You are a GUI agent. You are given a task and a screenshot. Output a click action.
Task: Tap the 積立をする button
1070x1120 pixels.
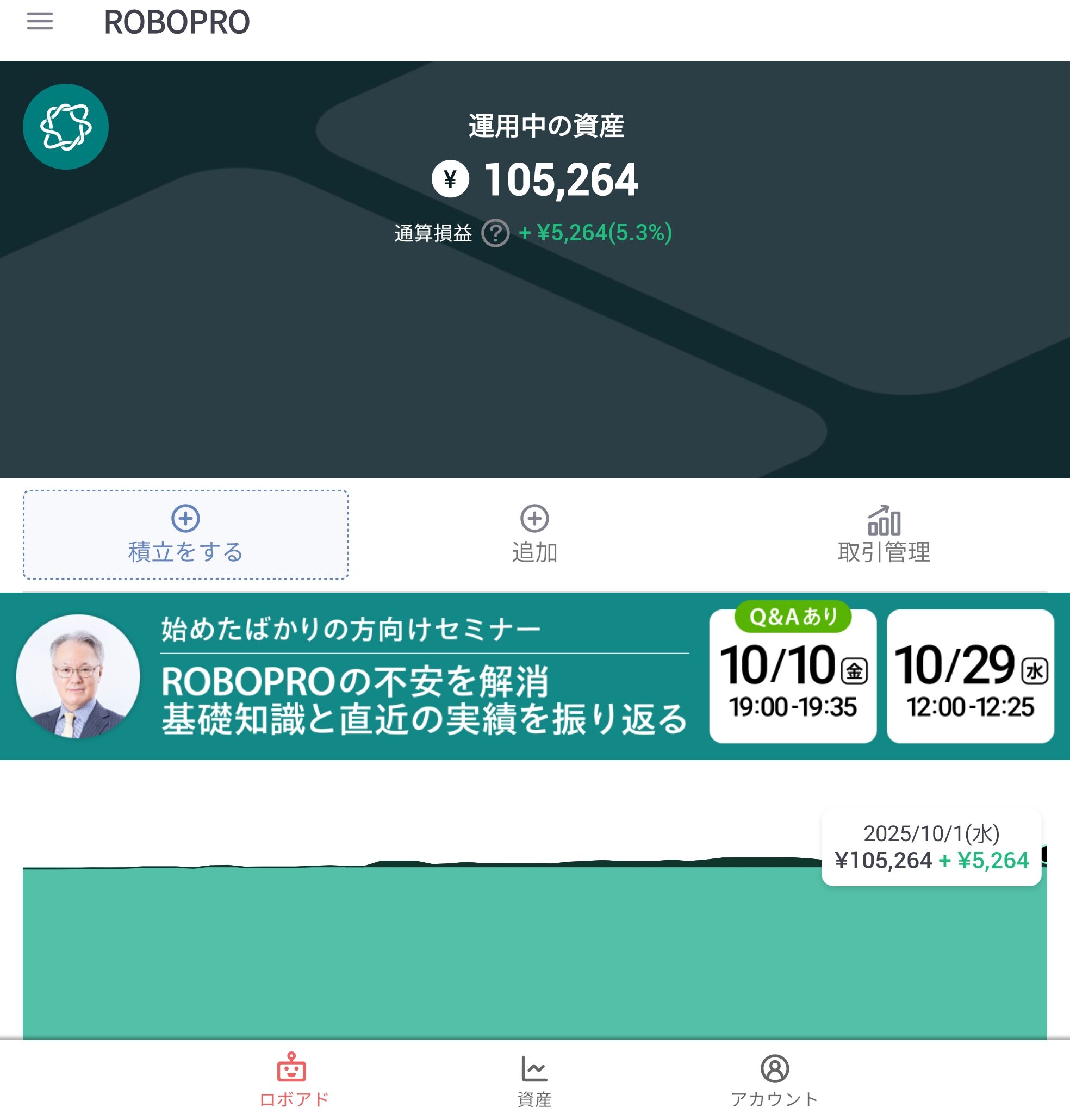(186, 535)
